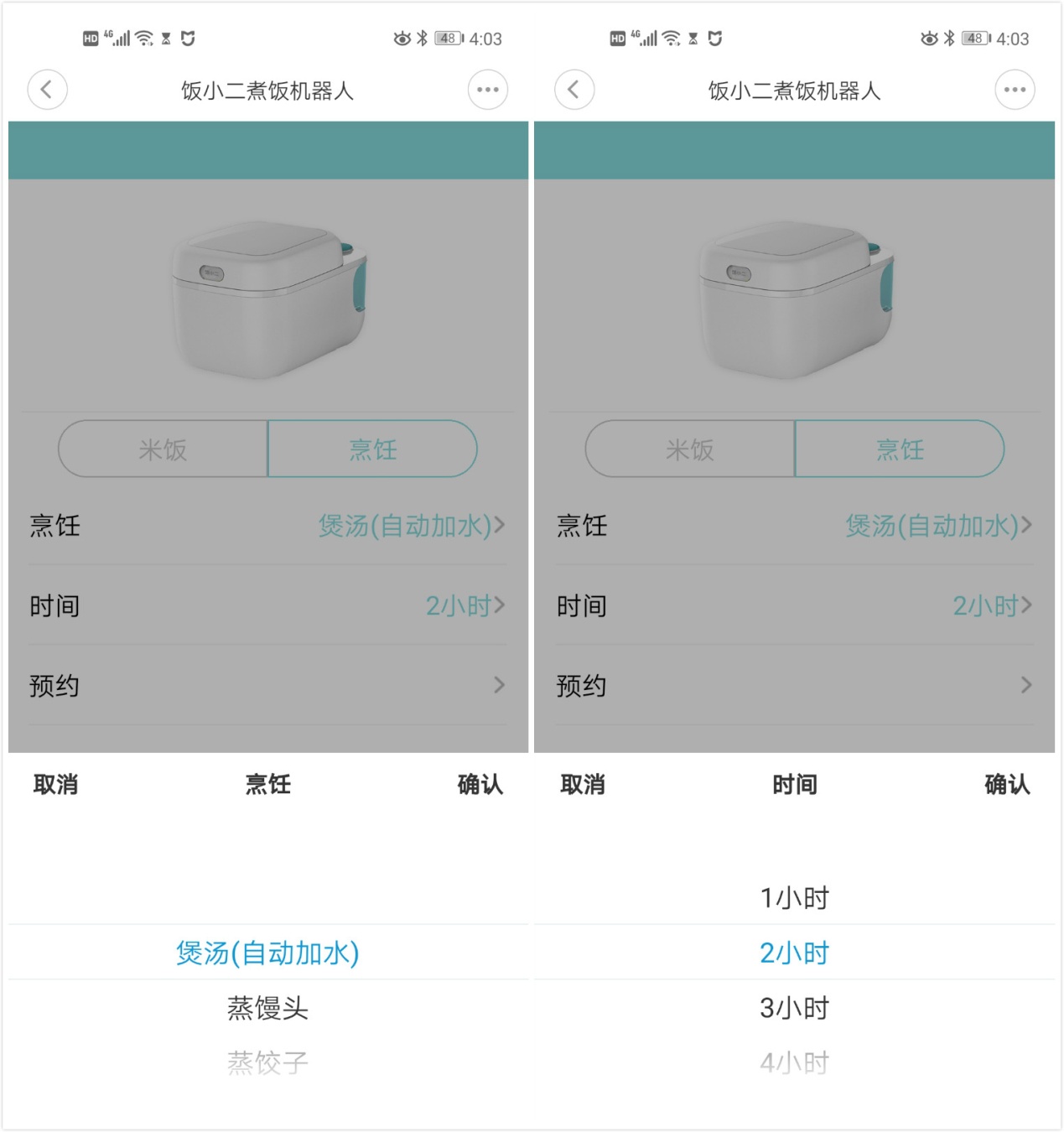The width and height of the screenshot is (1064, 1132).
Task: Tap the back arrow on the right screen
Action: click(574, 90)
